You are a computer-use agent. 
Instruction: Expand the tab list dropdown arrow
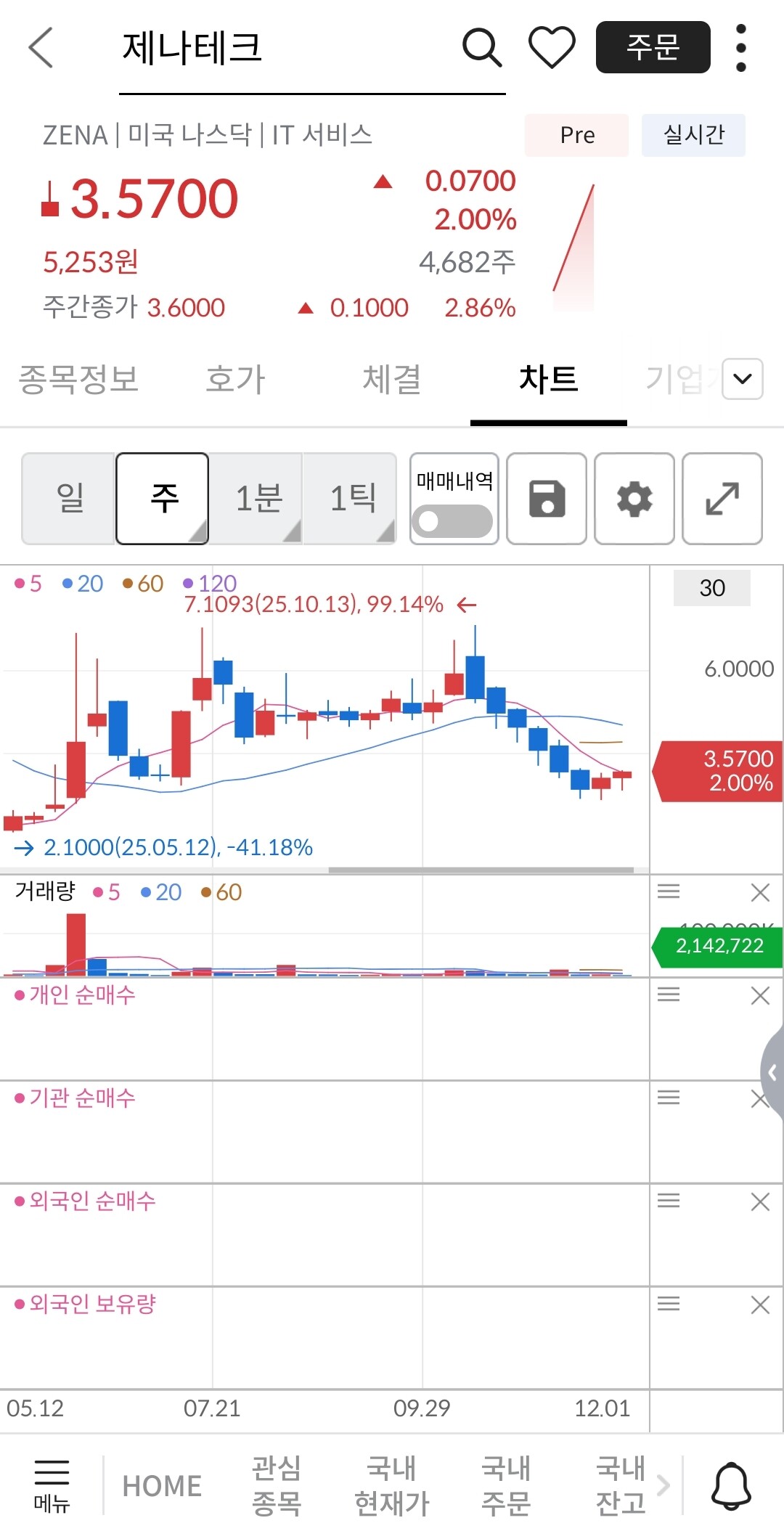(742, 379)
